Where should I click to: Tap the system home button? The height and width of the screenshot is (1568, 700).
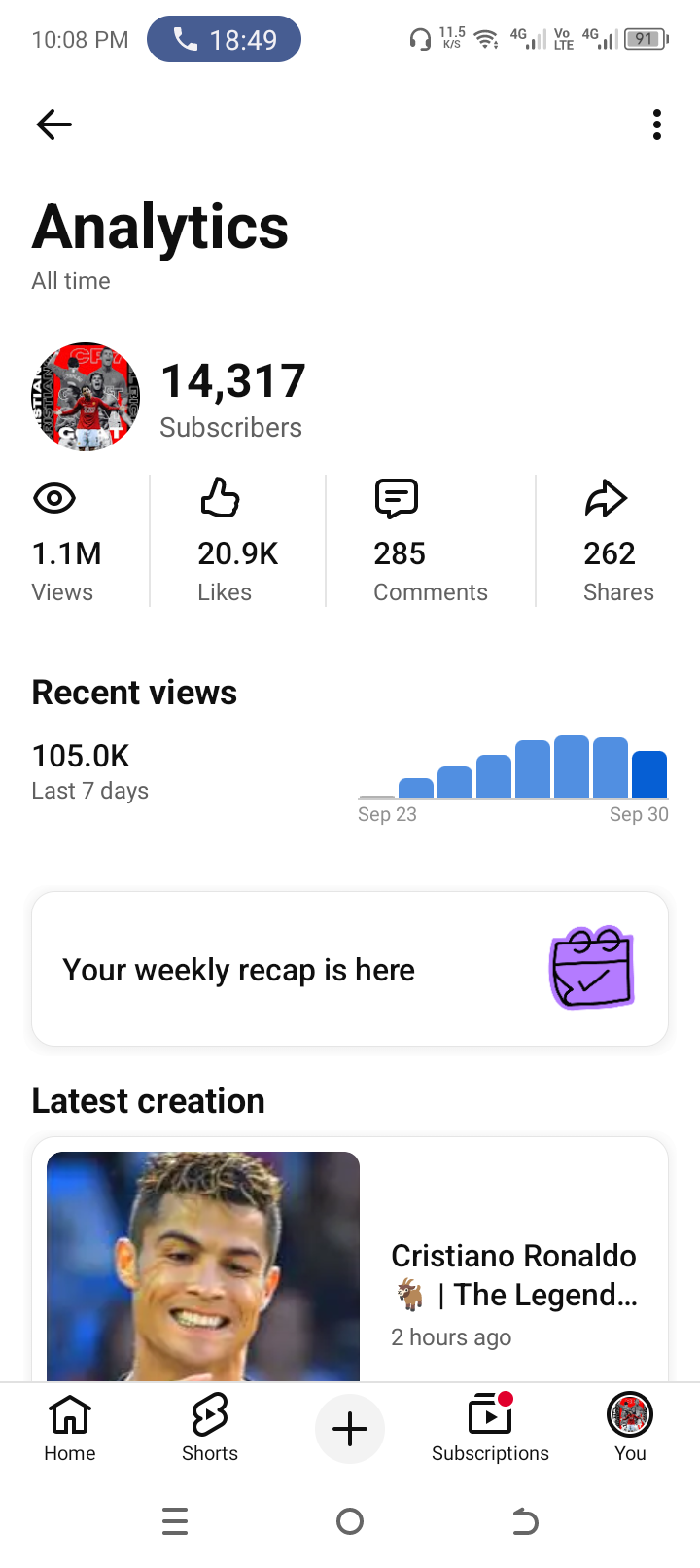[350, 1520]
